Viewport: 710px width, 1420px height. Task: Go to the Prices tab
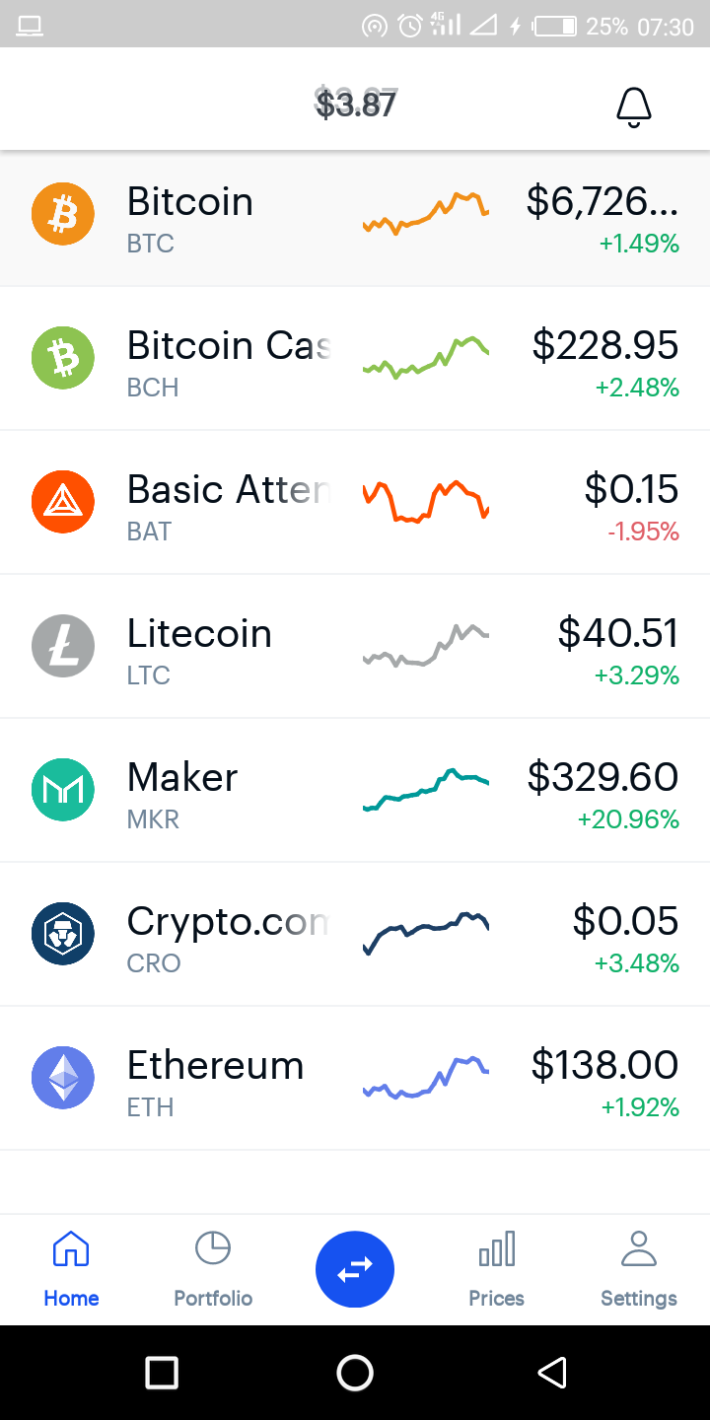[x=497, y=1270]
